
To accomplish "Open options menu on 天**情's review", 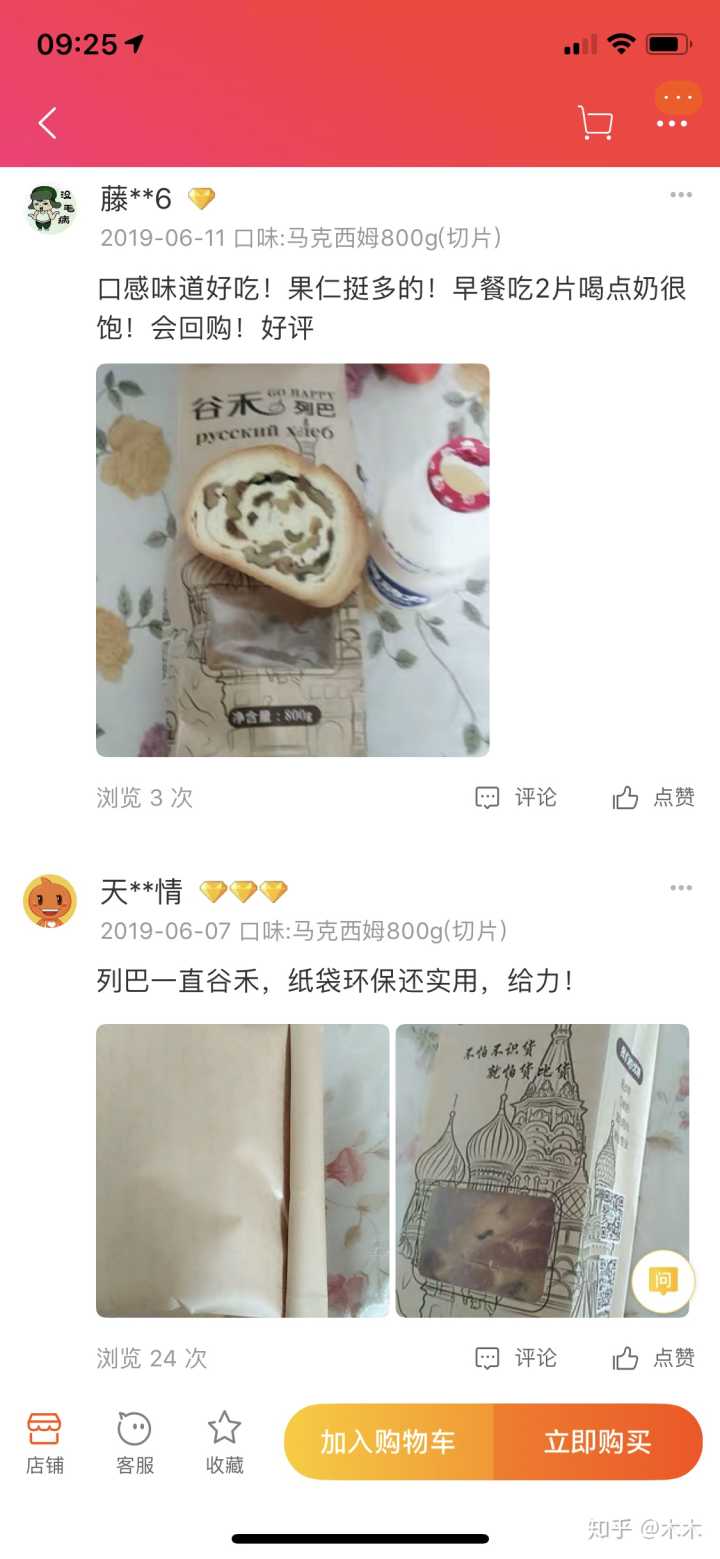I will point(681,888).
